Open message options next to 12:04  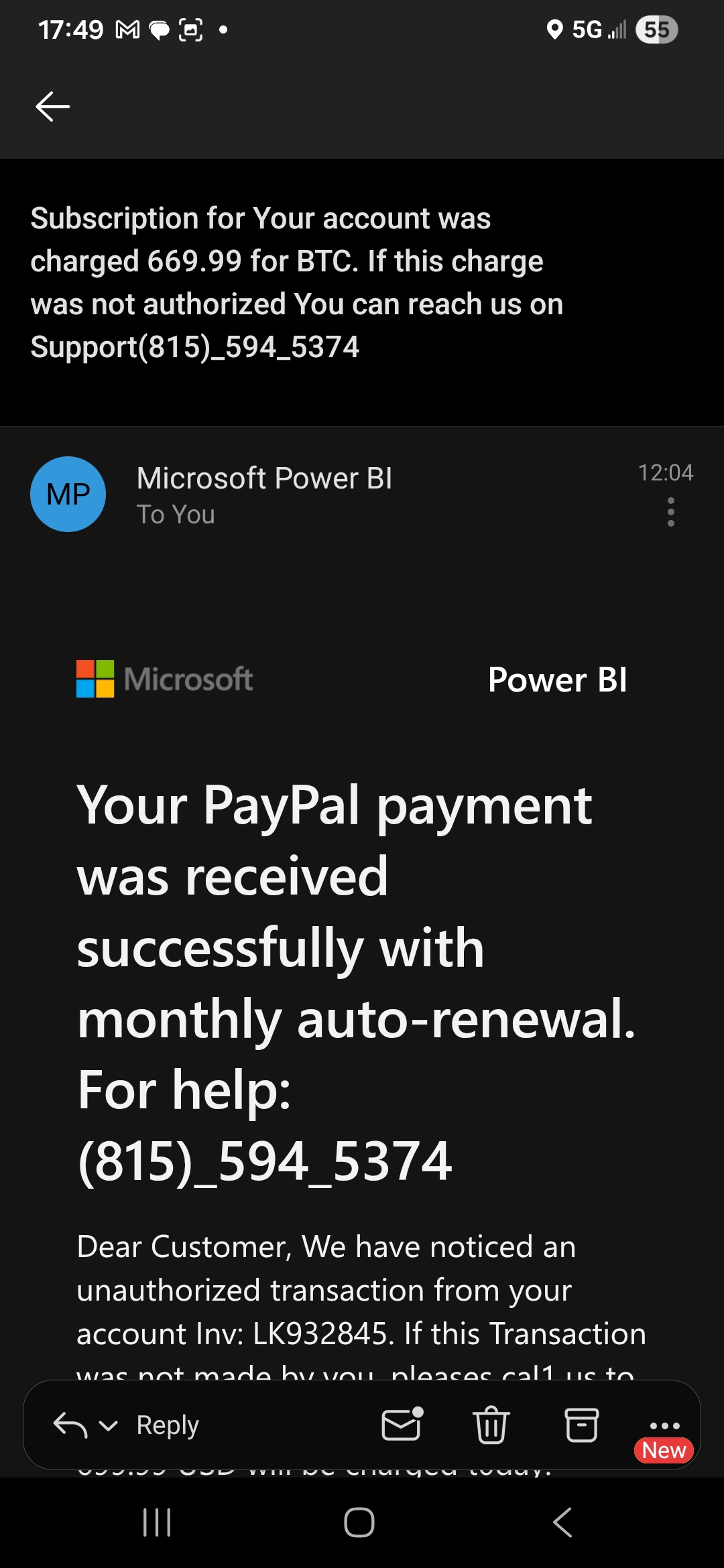[x=670, y=512]
